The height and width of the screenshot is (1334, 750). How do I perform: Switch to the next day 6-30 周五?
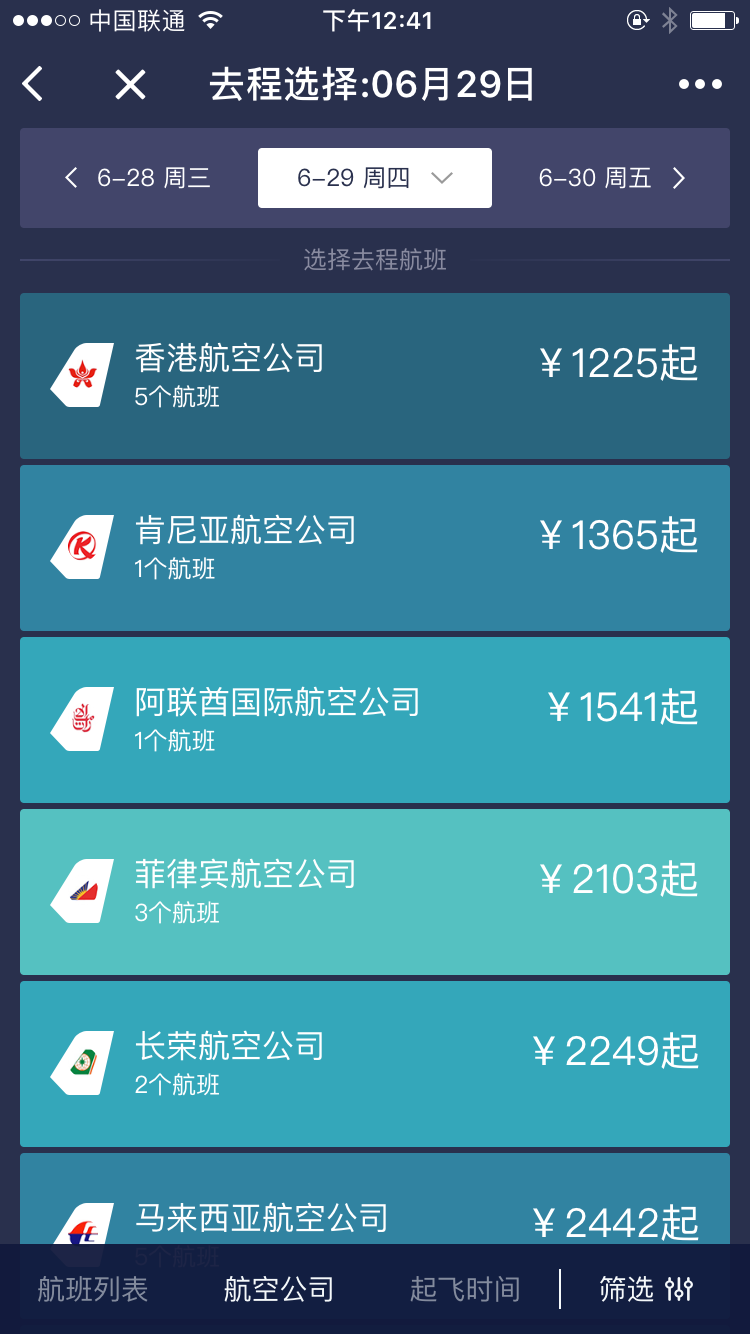(612, 178)
